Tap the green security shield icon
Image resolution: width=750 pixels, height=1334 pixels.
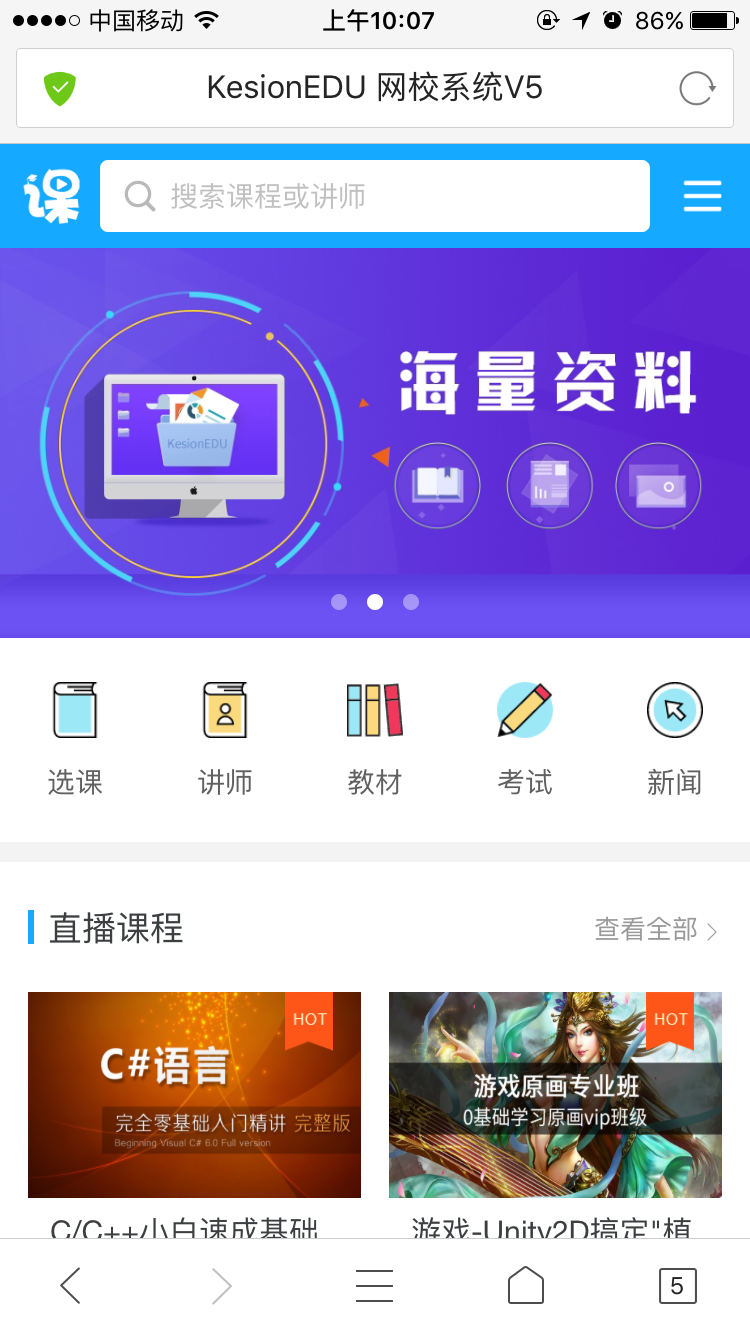[60, 87]
